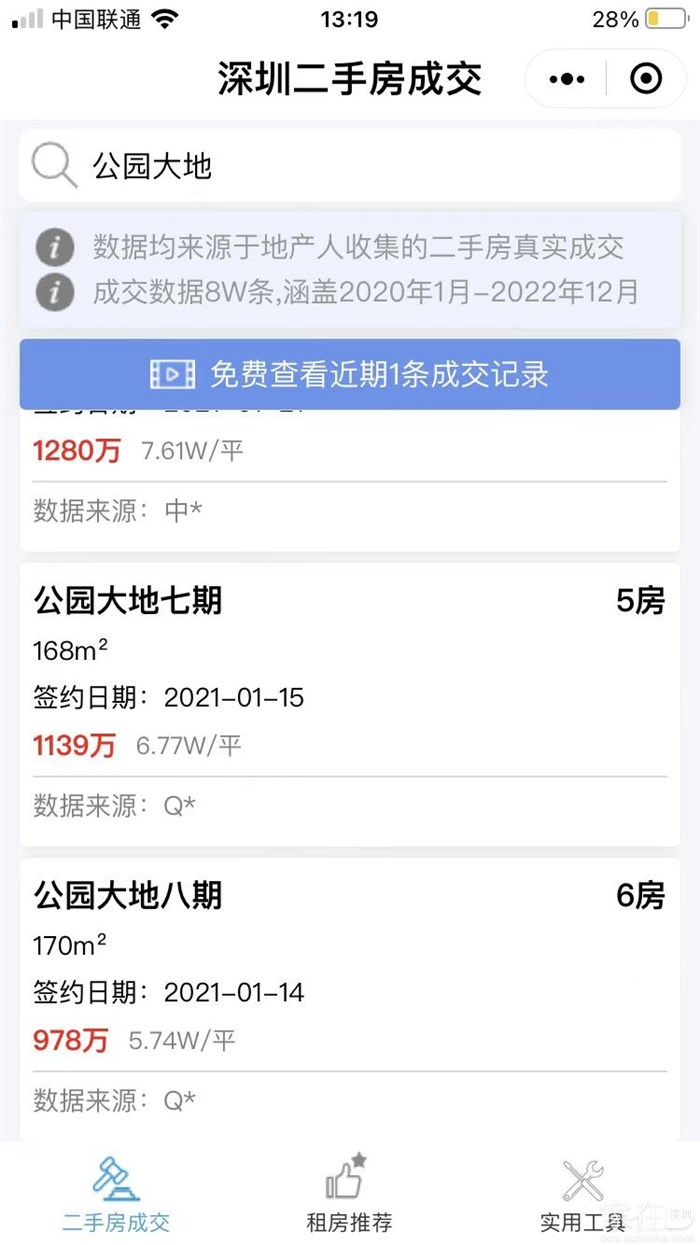
Task: Go to the 实用工具 tab
Action: coord(582,1195)
